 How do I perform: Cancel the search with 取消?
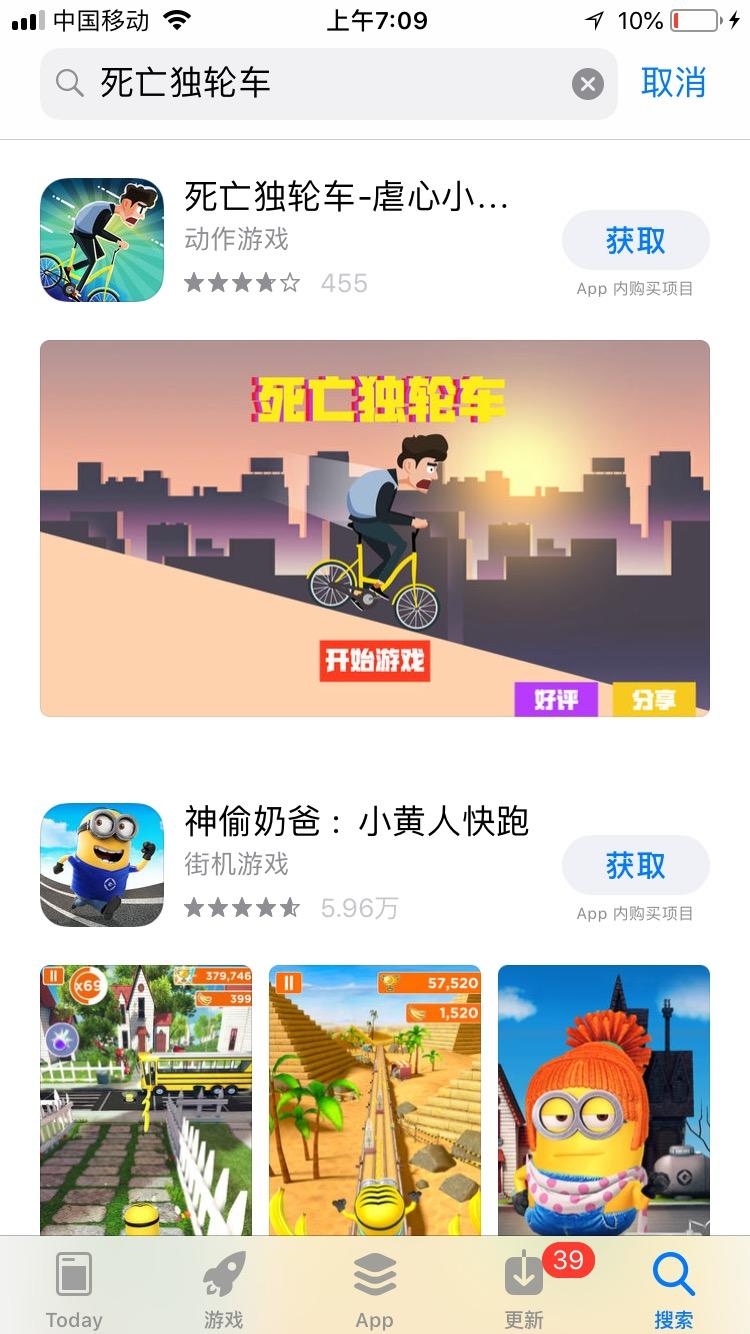[673, 83]
